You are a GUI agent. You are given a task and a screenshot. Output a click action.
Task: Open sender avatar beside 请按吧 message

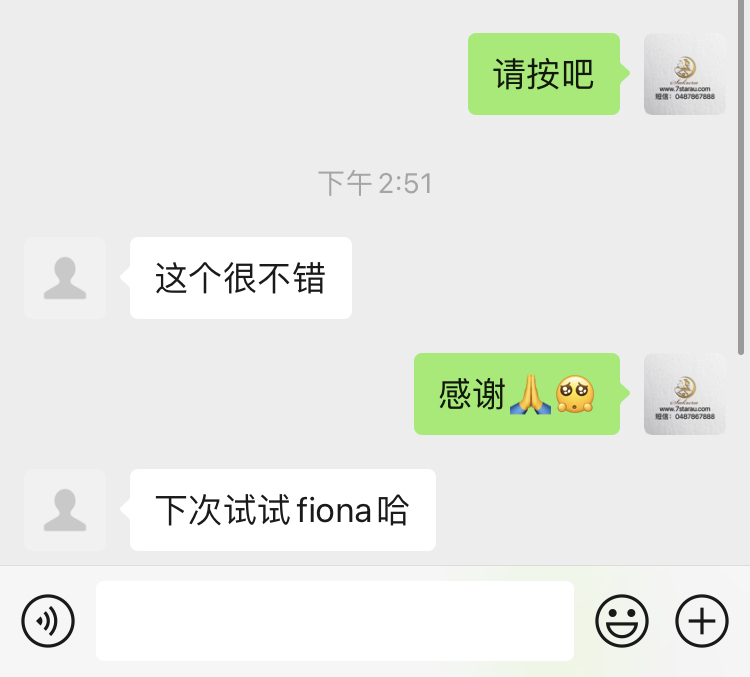685,74
